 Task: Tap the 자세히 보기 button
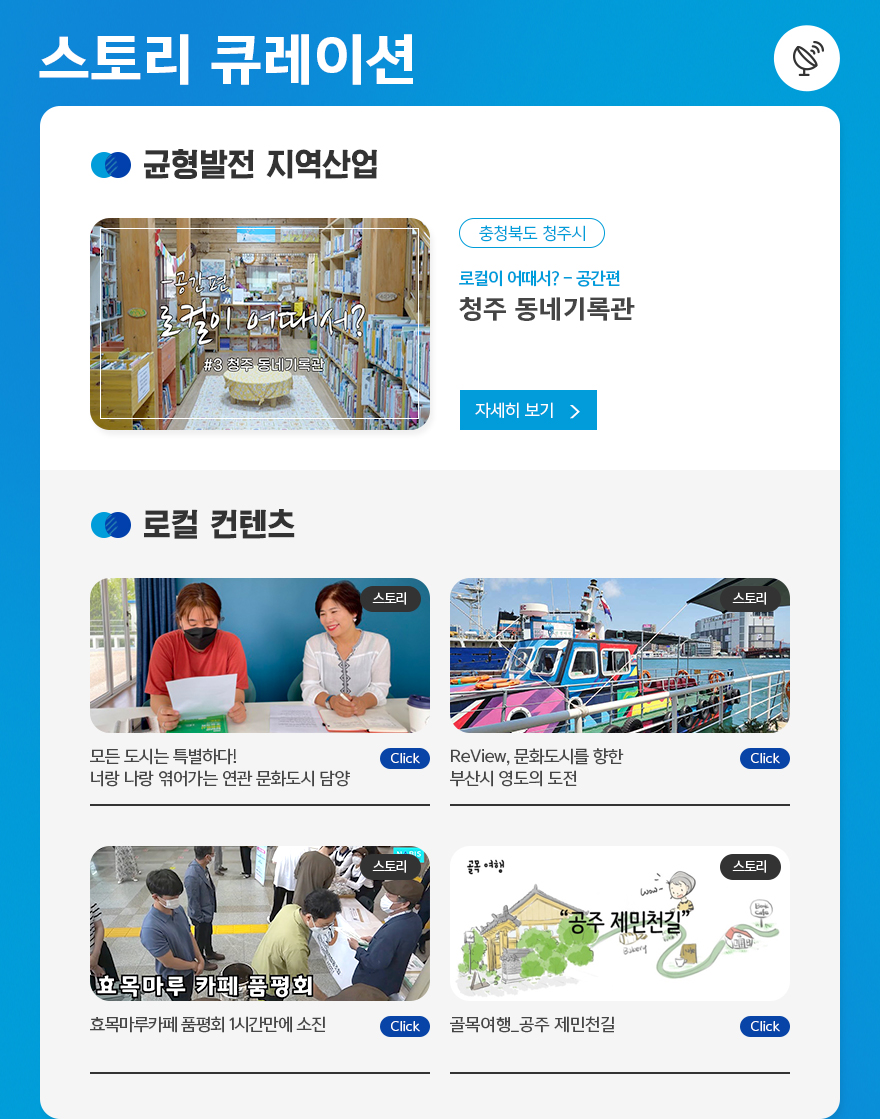coord(528,410)
